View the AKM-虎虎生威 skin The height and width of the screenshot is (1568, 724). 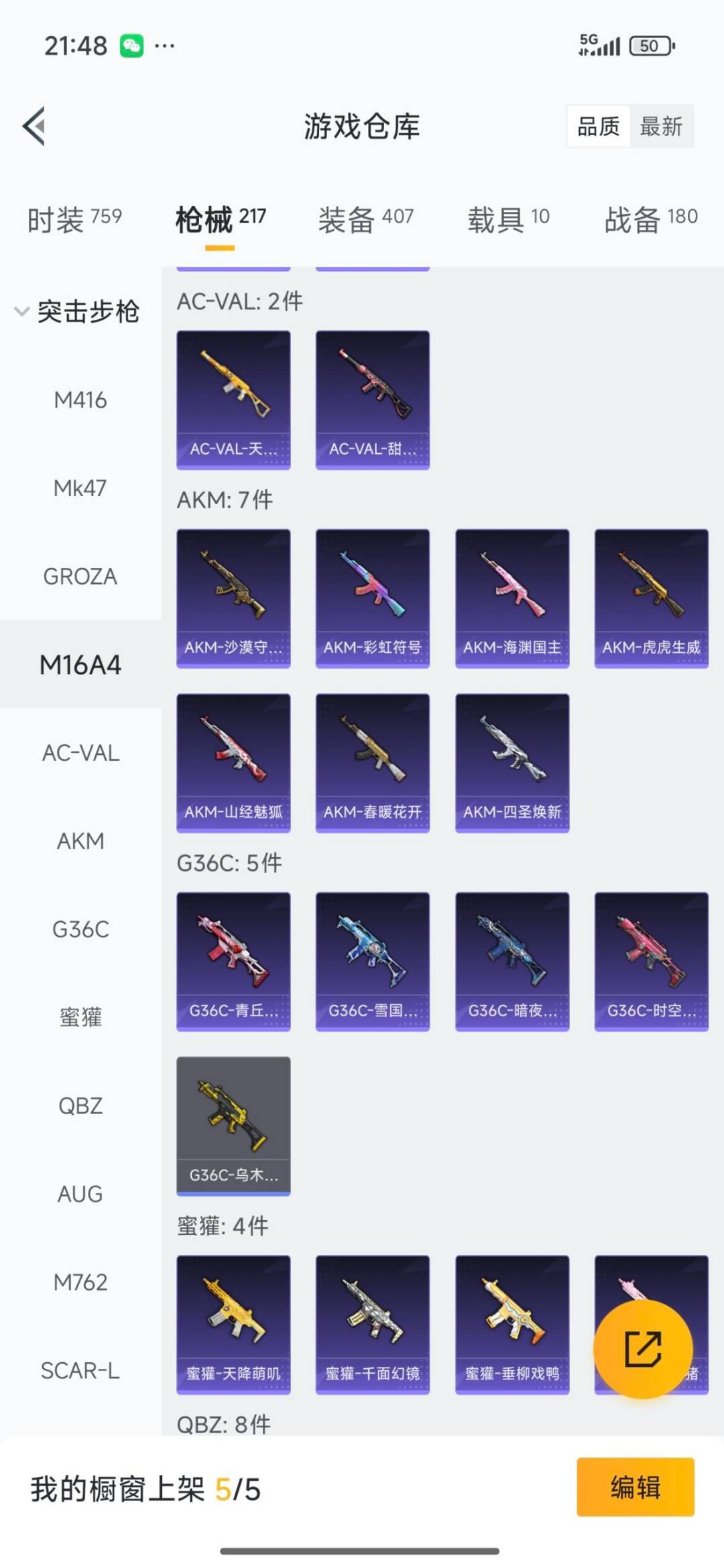click(x=651, y=598)
